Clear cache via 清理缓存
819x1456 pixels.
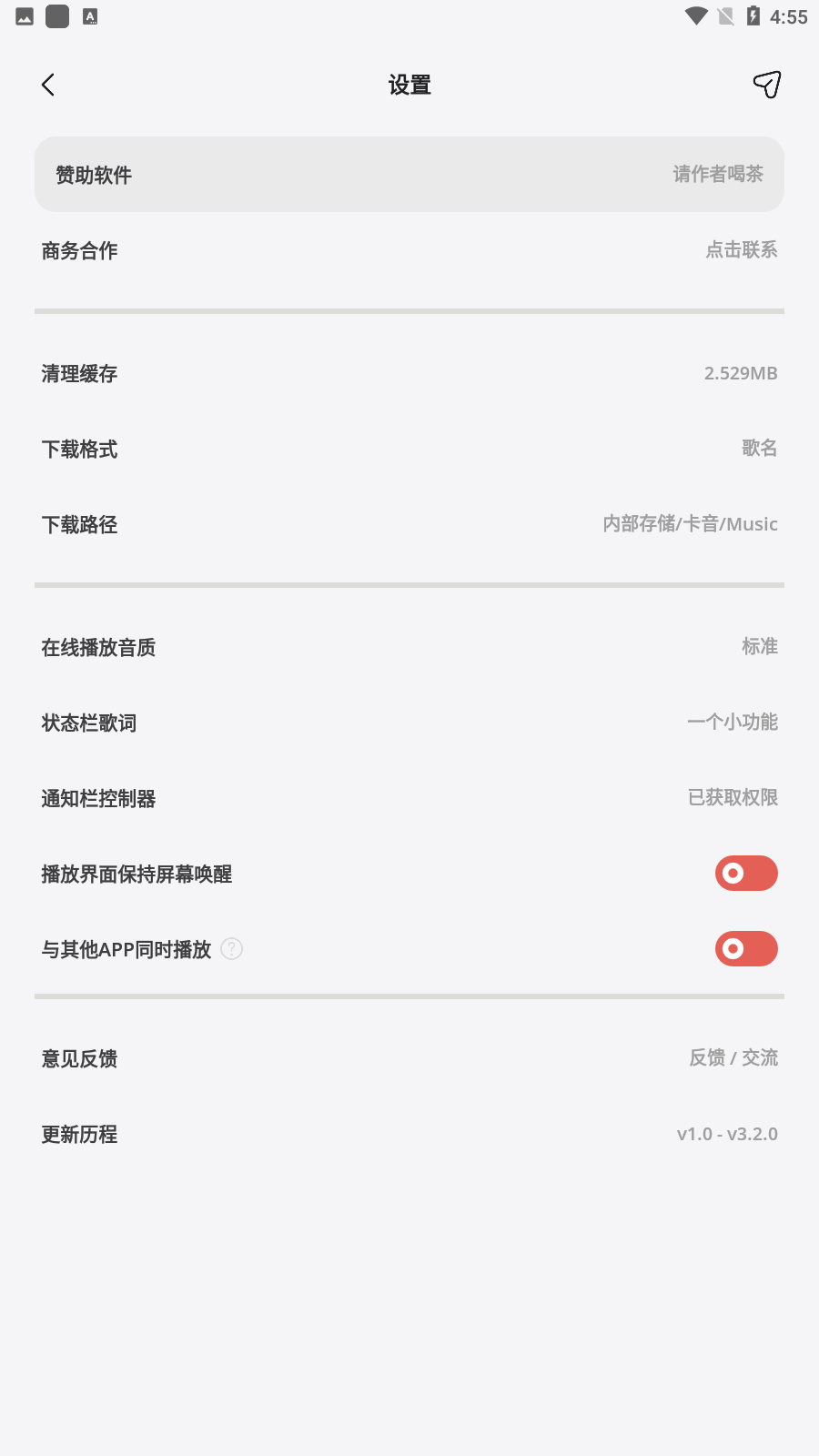click(409, 373)
